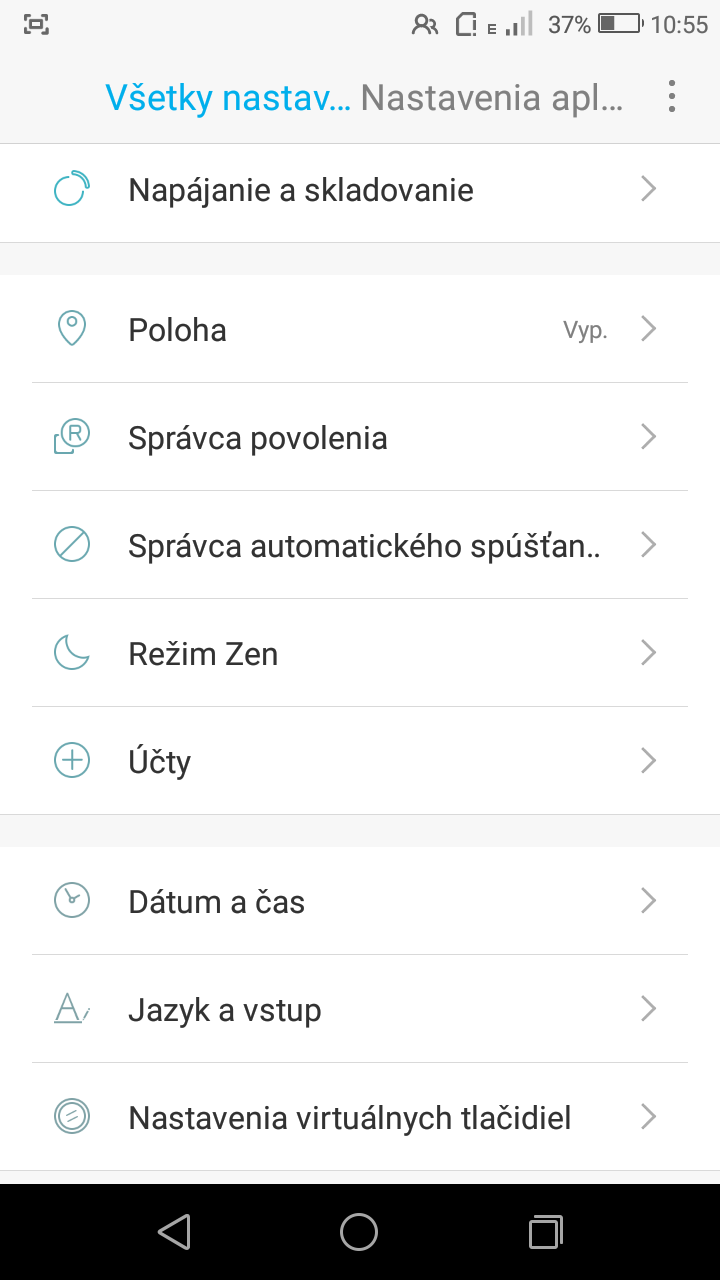The width and height of the screenshot is (720, 1280).
Task: Open Dátum a čas settings
Action: [360, 901]
